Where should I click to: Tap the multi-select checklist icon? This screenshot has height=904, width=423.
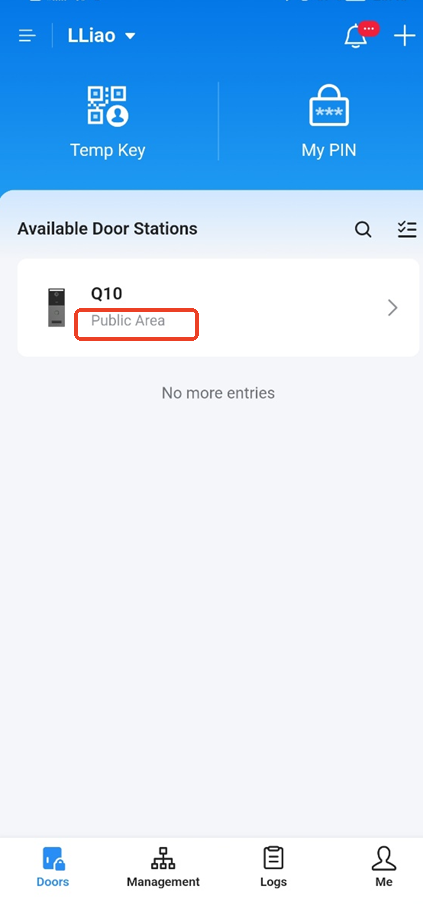pos(407,229)
